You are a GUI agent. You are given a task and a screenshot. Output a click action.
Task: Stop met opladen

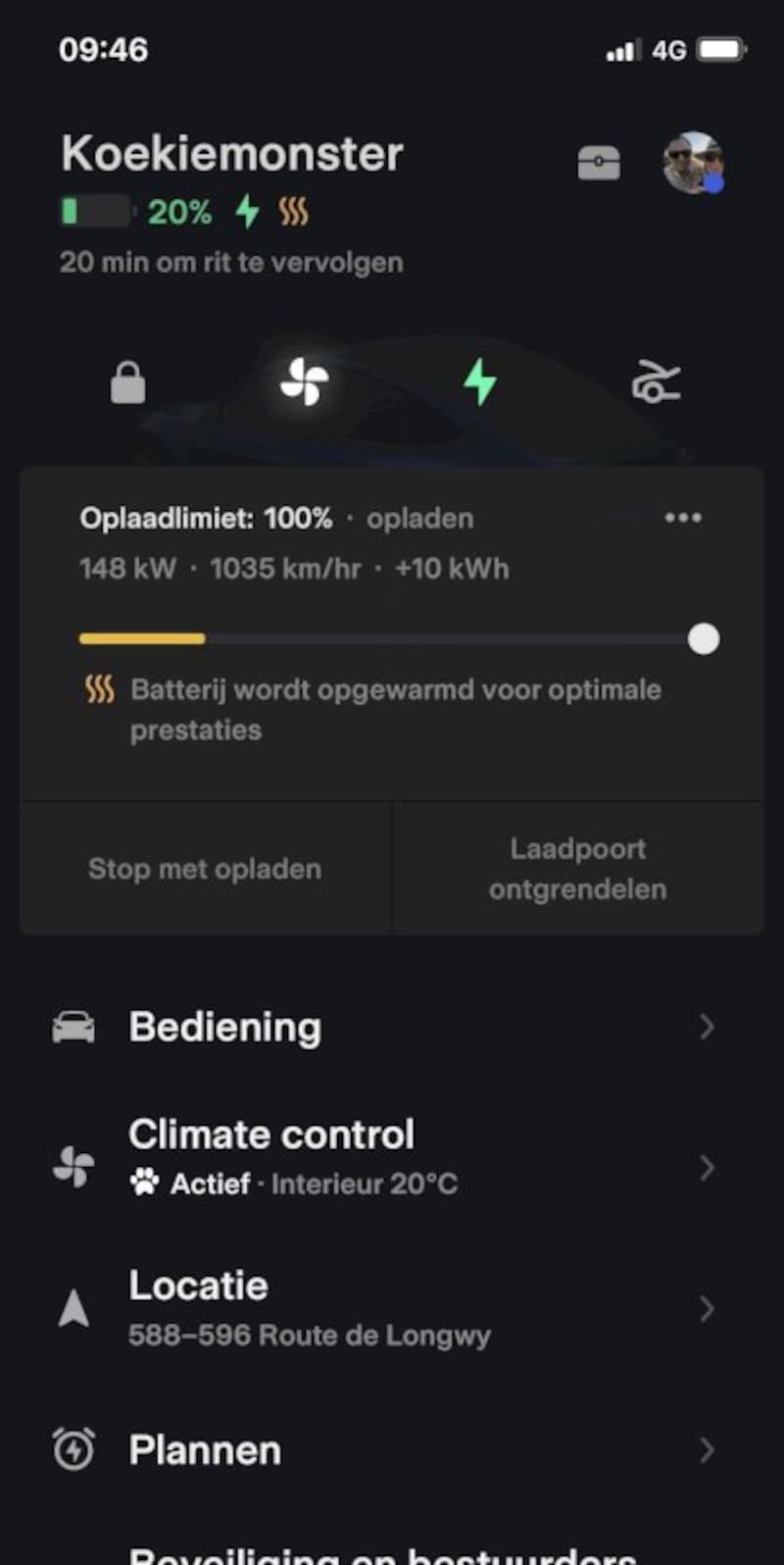click(206, 869)
